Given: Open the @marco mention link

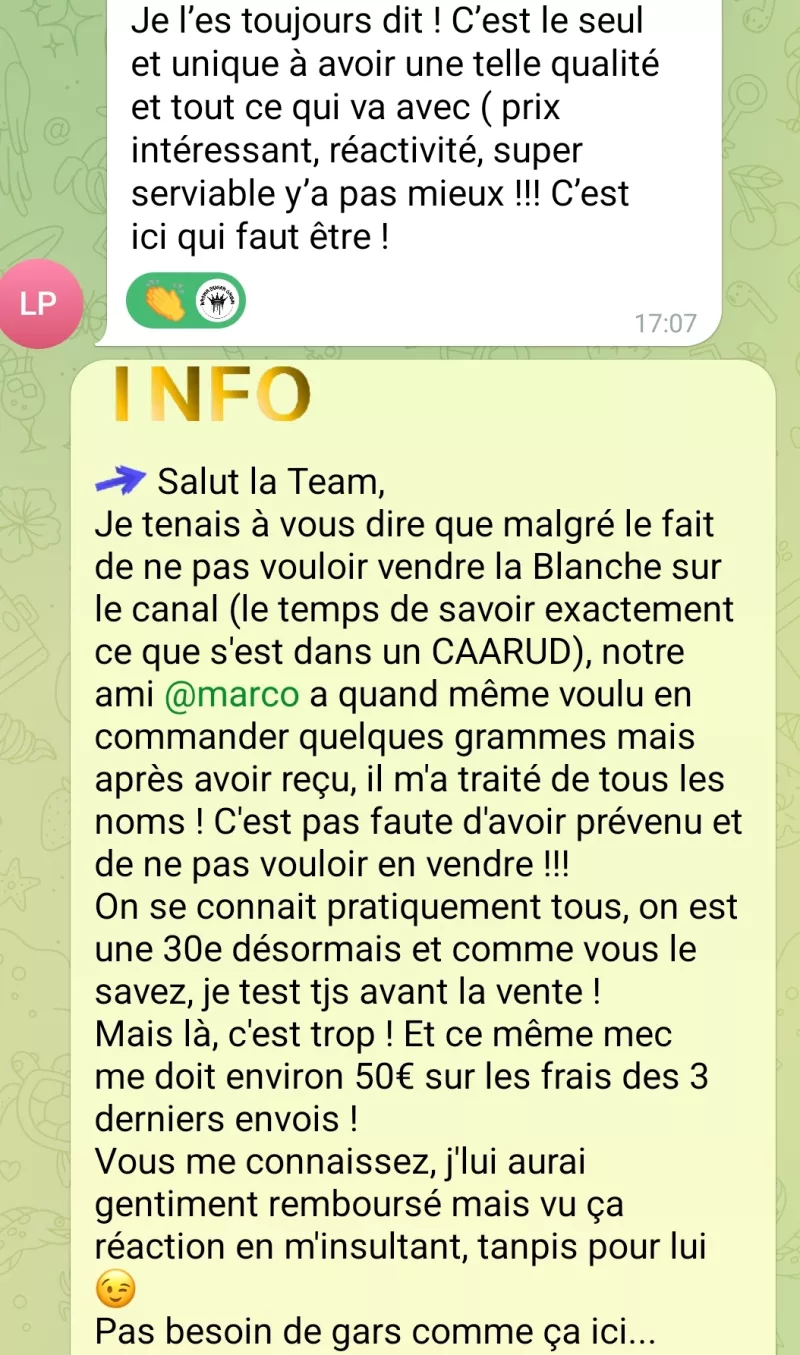Looking at the screenshot, I should (229, 694).
